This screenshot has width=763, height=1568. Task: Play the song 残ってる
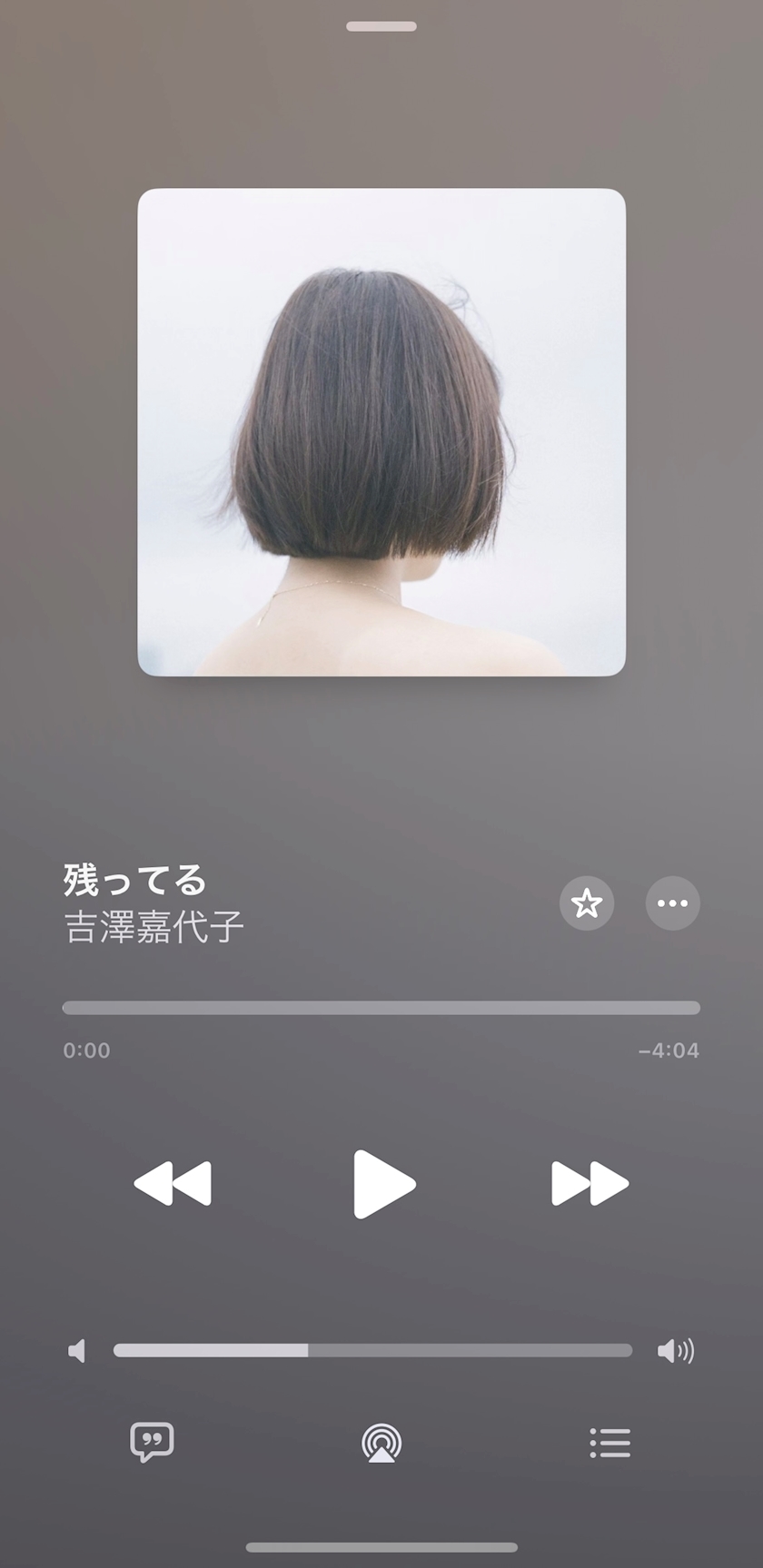382,1183
